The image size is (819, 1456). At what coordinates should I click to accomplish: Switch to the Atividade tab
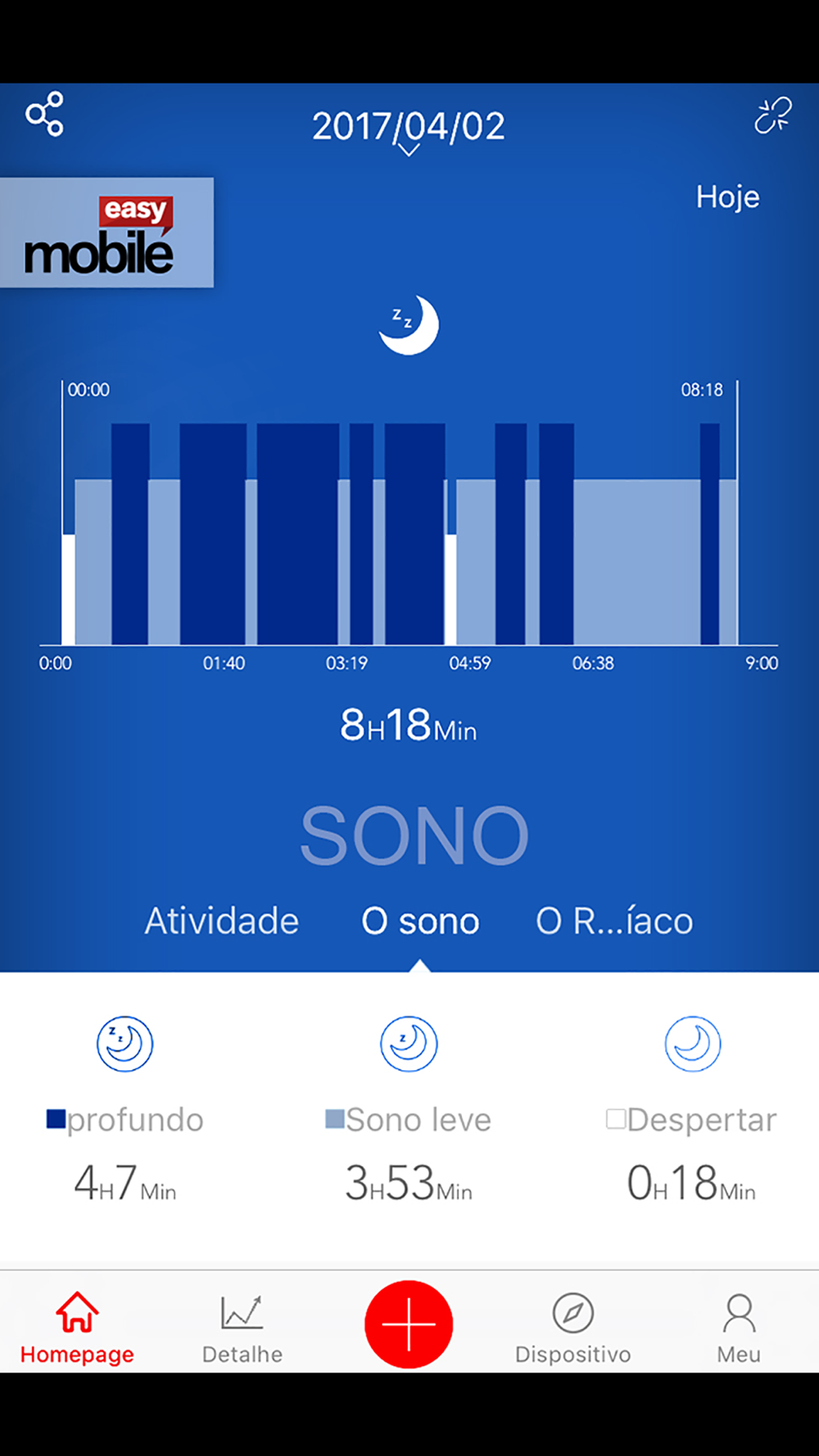(x=222, y=921)
